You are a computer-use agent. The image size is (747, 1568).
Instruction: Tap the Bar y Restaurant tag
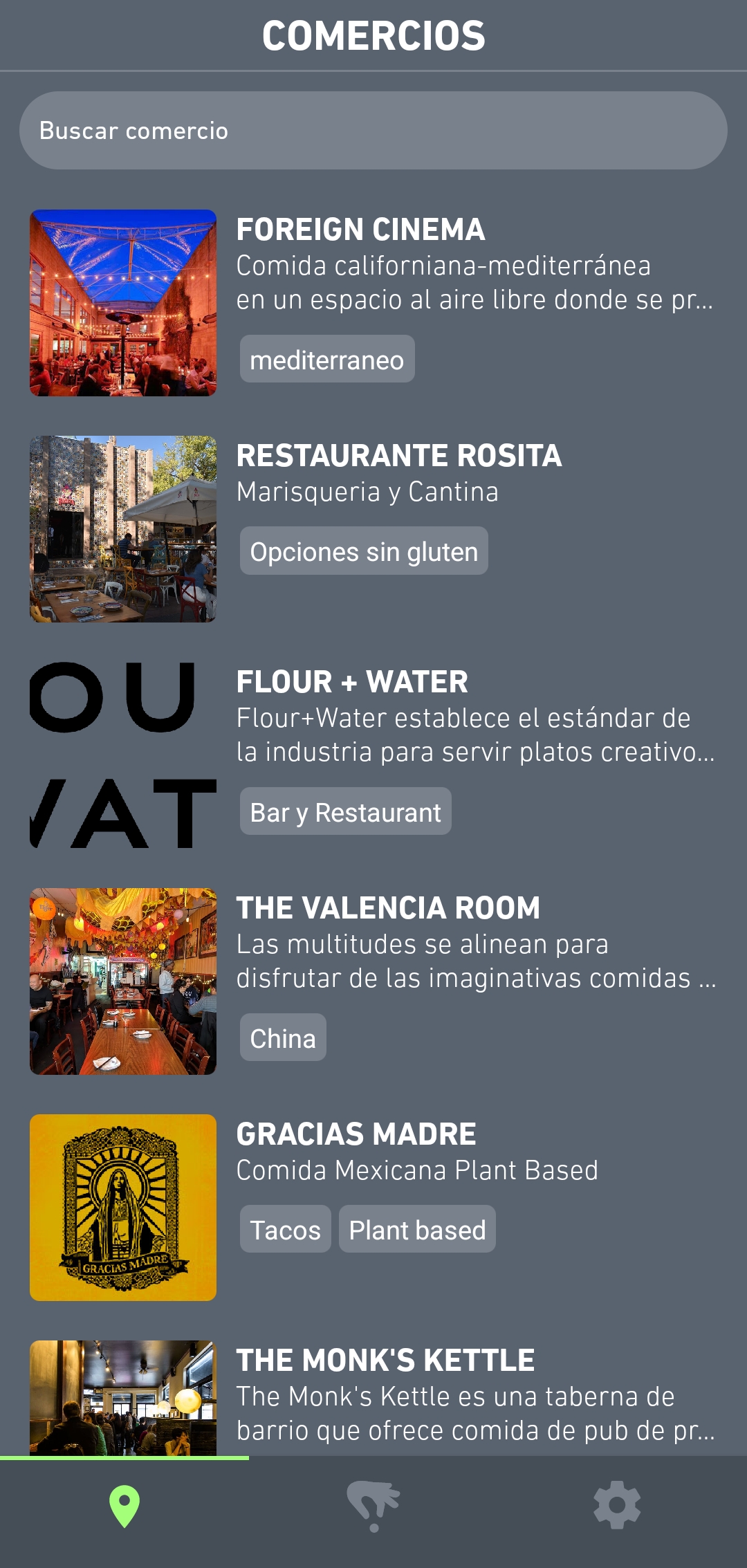click(x=345, y=812)
